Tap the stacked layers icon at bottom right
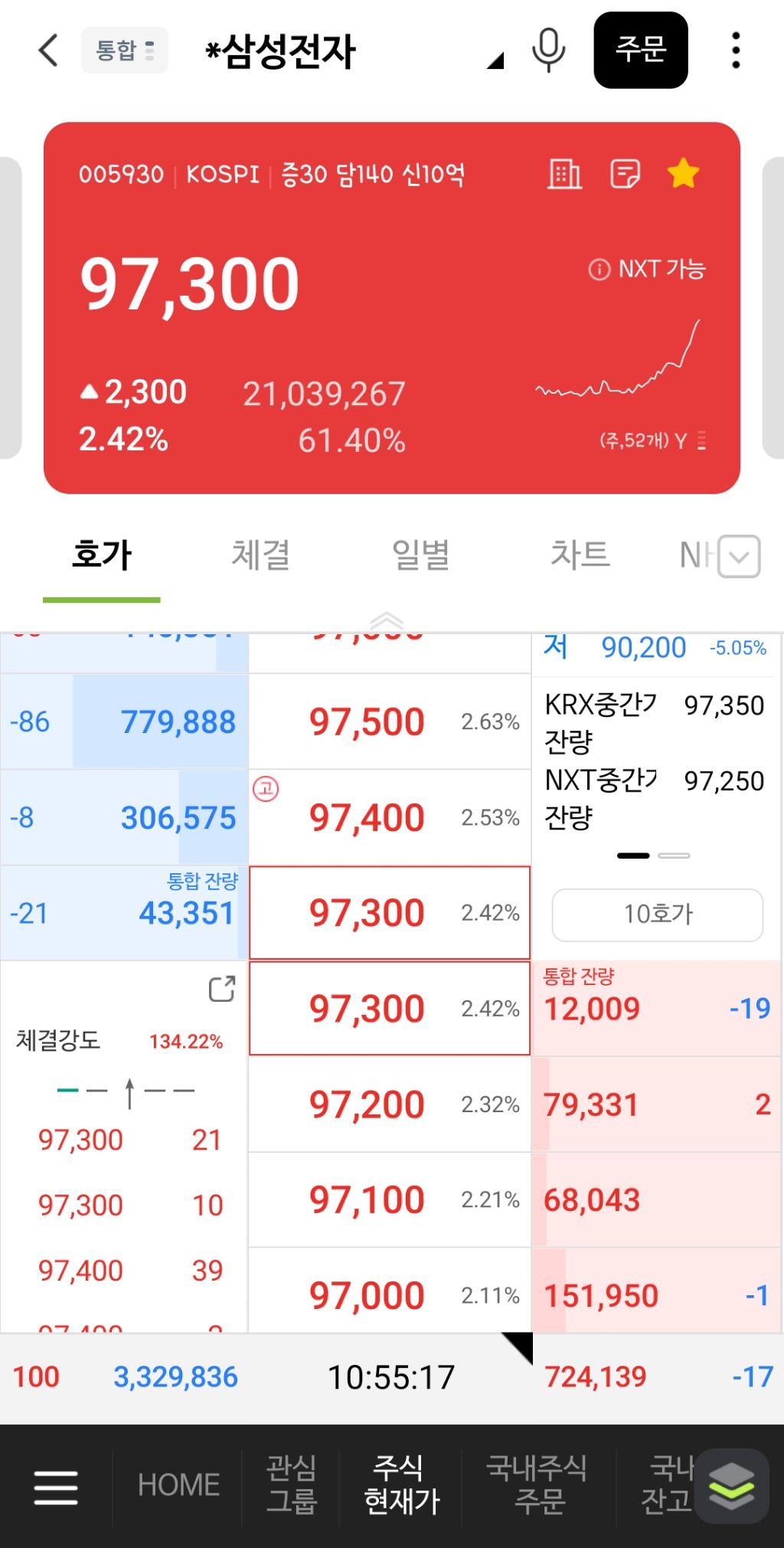784x1548 pixels. coord(733,1484)
